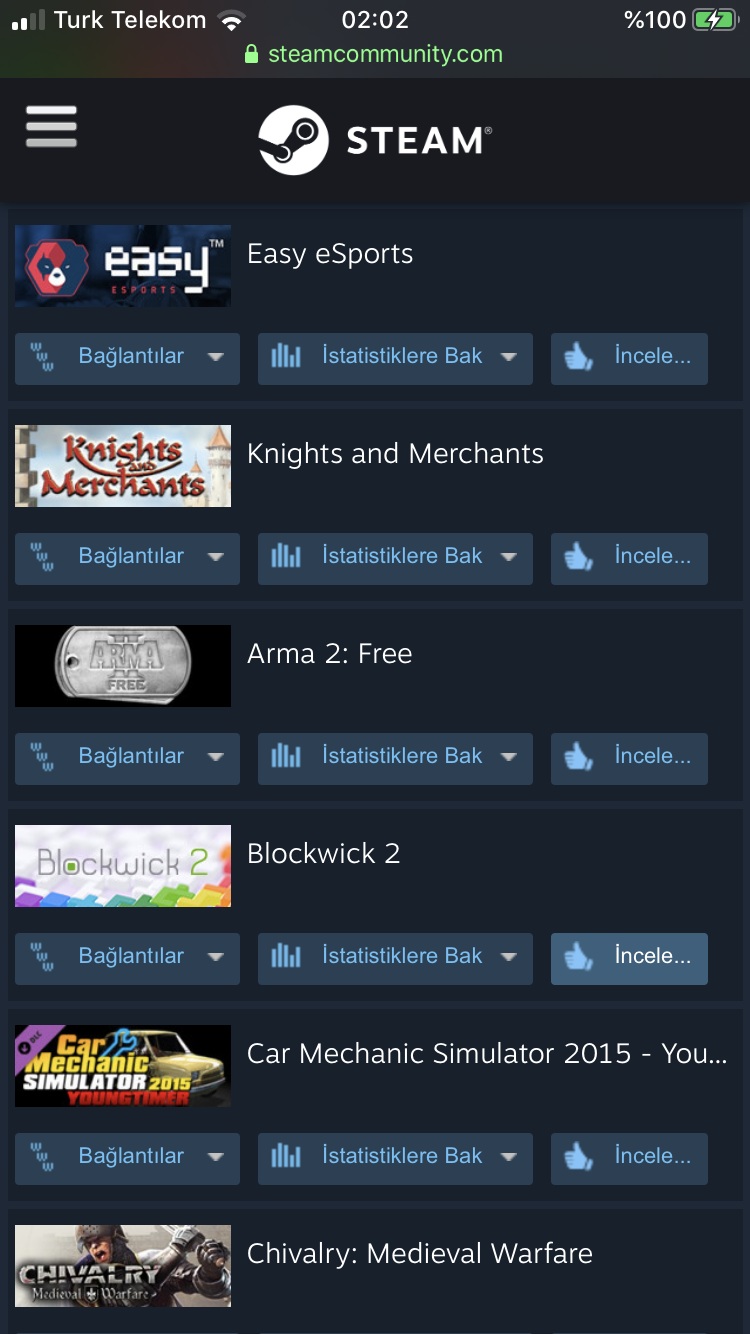Expand Bağlantılar dropdown for Easy eSports
750x1334 pixels.
pyautogui.click(x=127, y=358)
